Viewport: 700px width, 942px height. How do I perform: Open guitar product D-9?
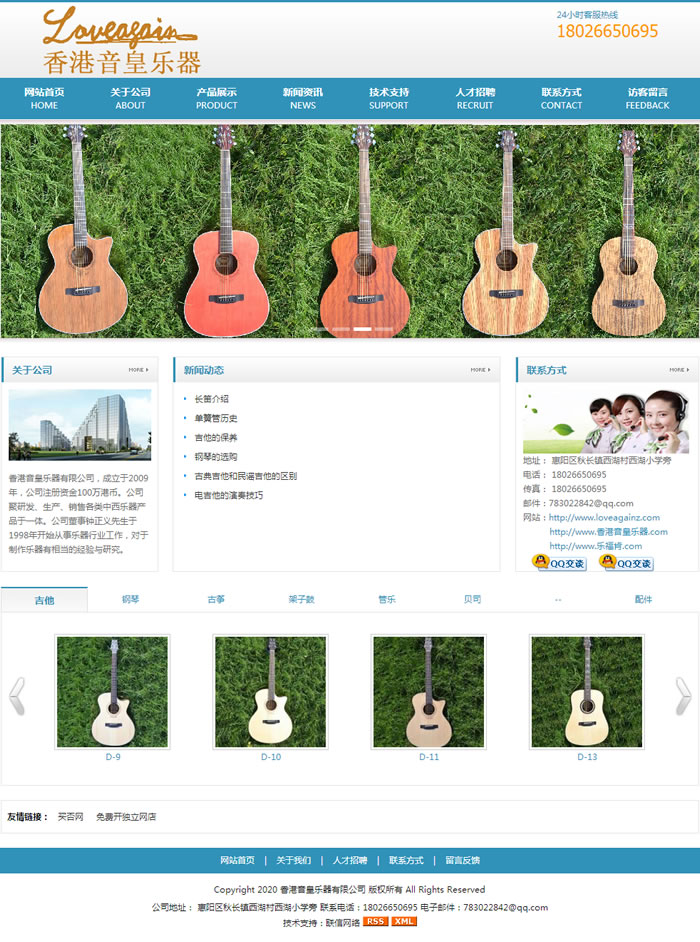pyautogui.click(x=112, y=692)
